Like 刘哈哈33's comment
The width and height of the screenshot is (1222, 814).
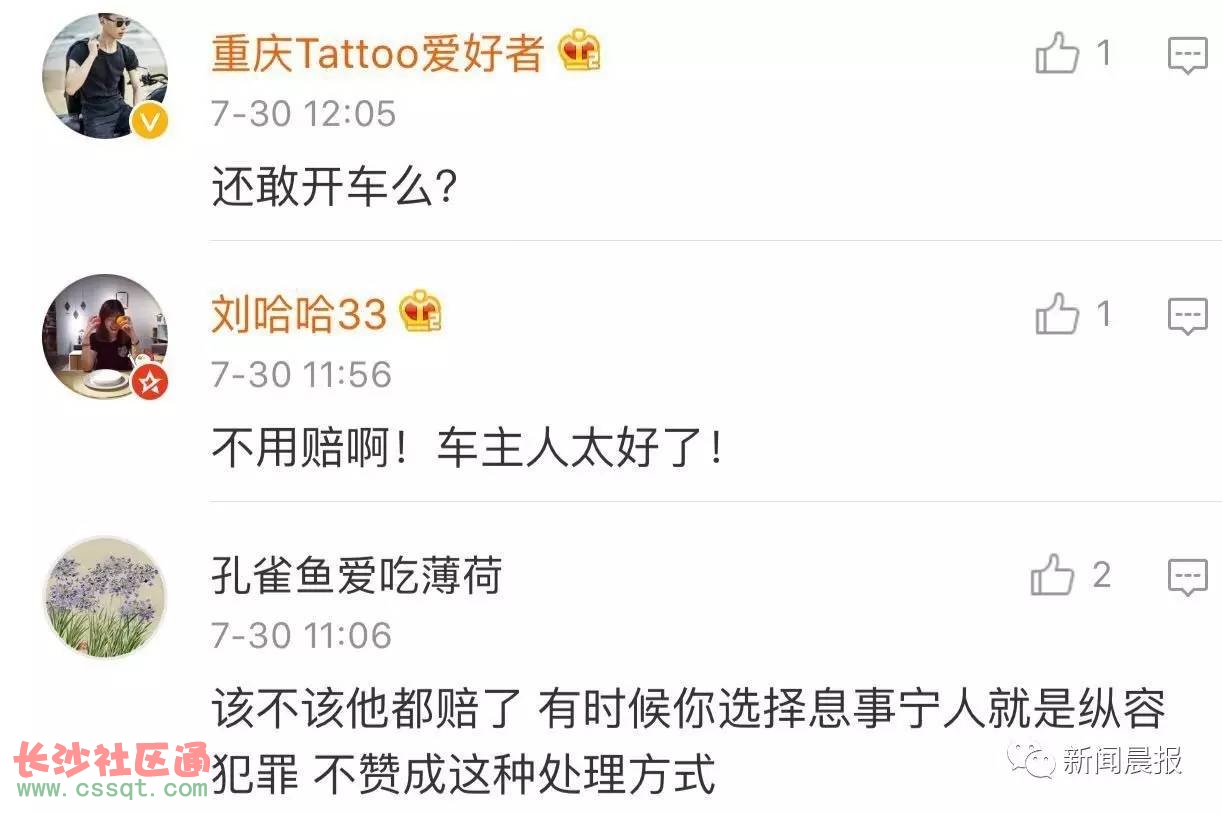coord(1057,316)
